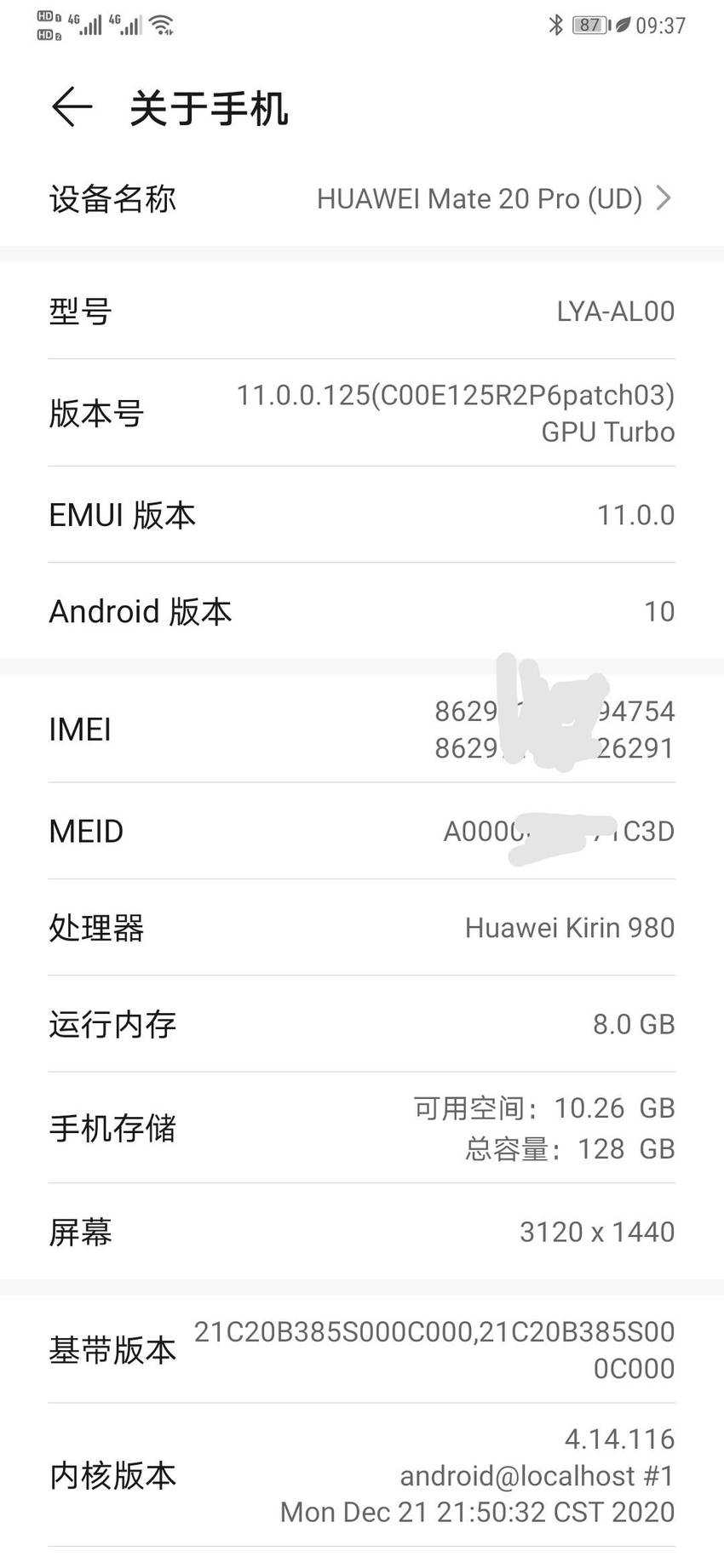Image resolution: width=724 pixels, height=1568 pixels.
Task: Tap the 版本号 build number row
Action: [x=362, y=413]
